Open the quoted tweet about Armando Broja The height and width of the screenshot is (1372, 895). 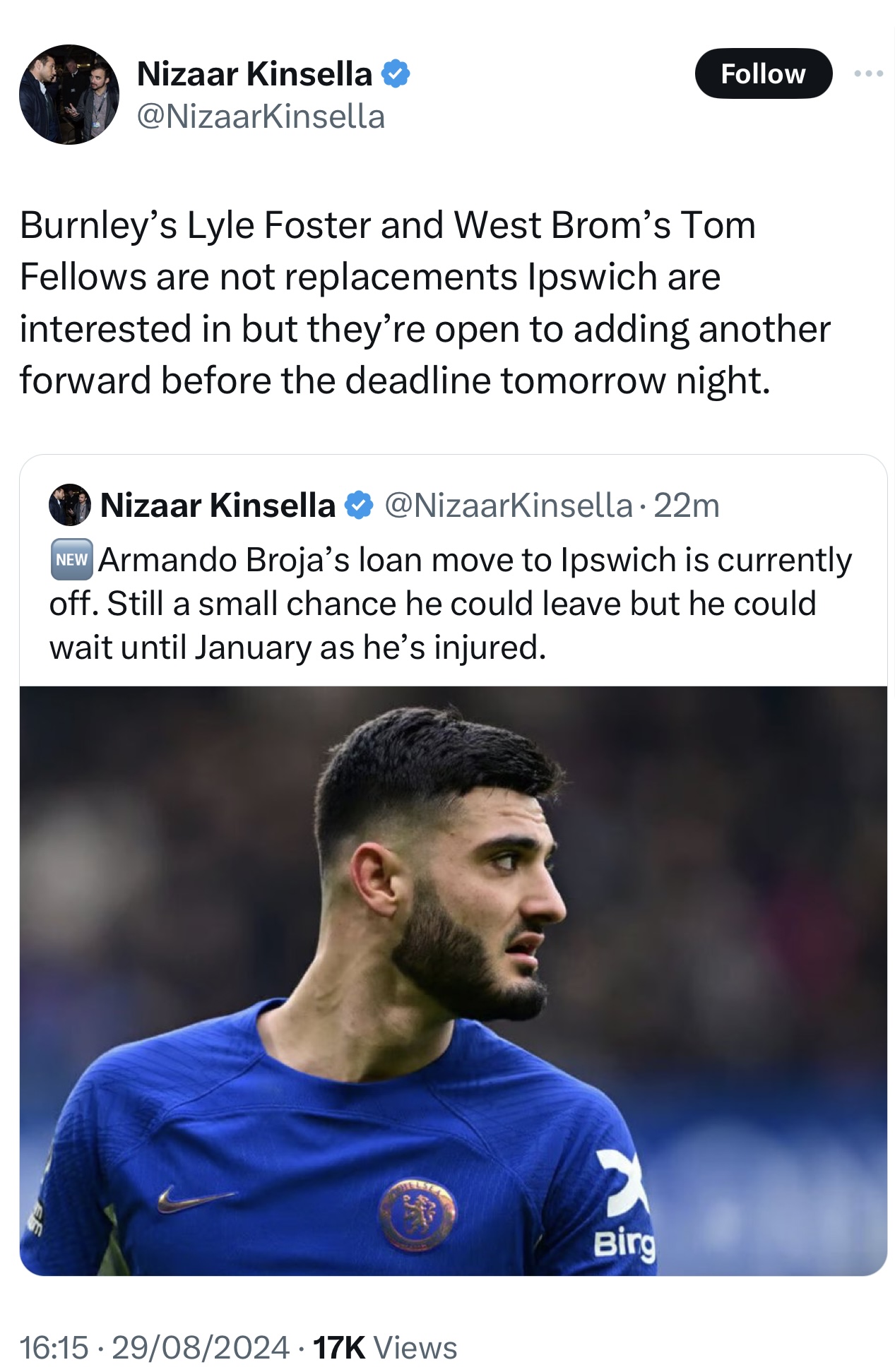(452, 604)
